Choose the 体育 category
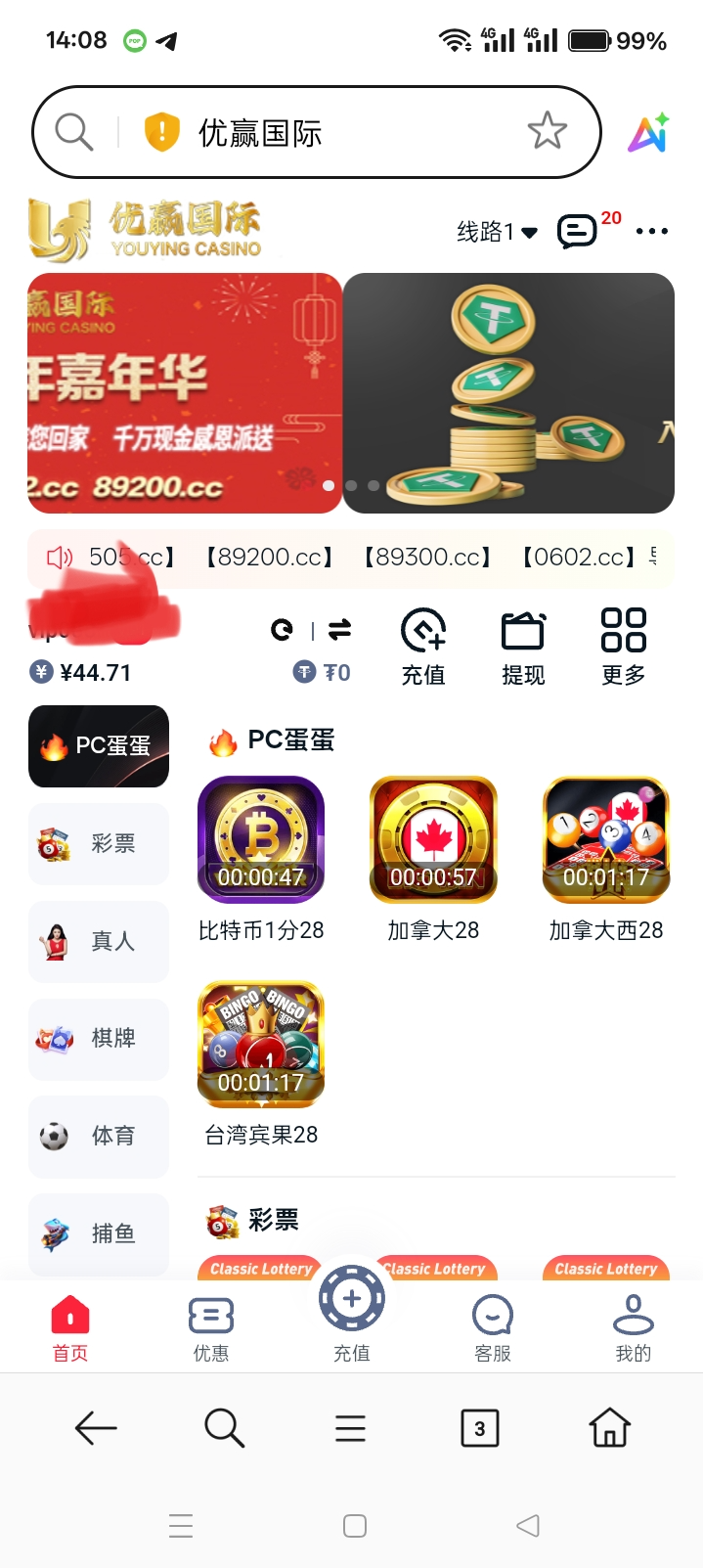Image resolution: width=703 pixels, height=1568 pixels. point(99,1136)
